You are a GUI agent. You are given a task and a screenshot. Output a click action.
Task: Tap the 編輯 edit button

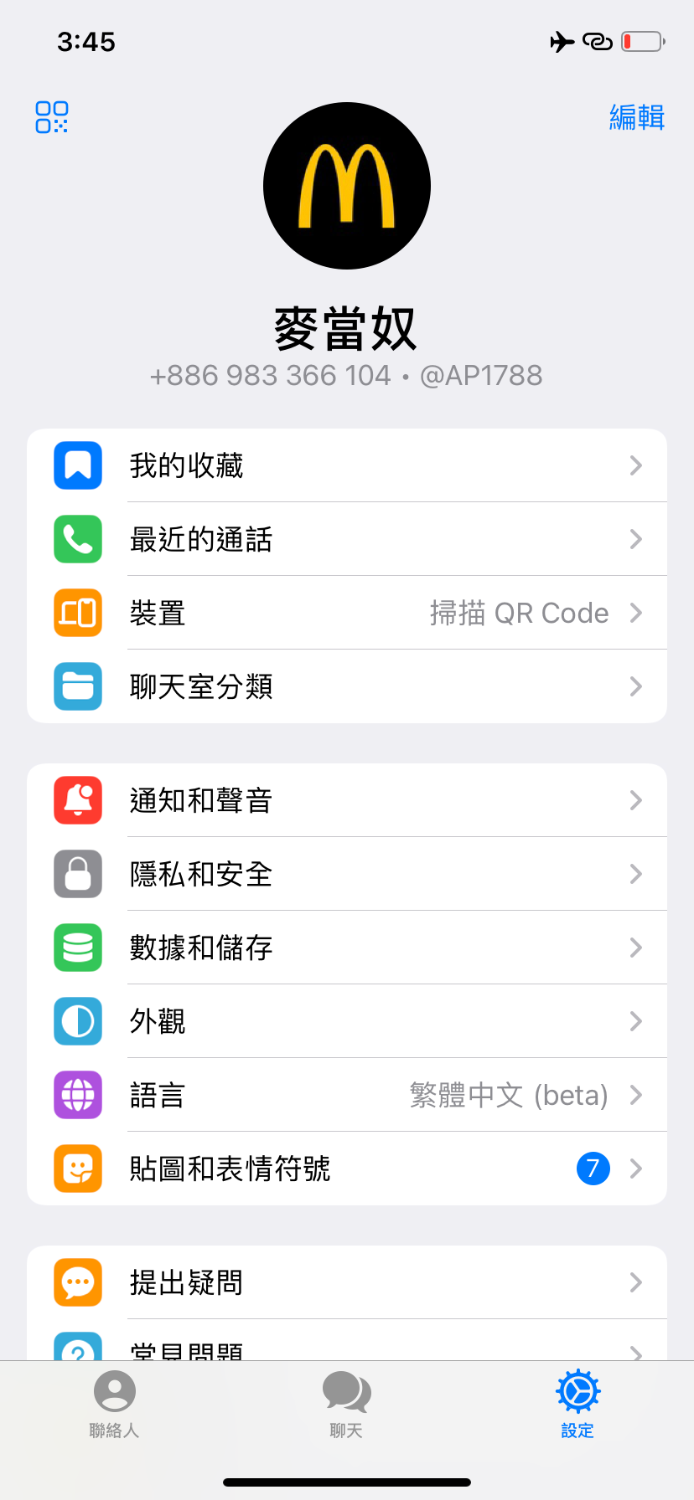click(x=637, y=117)
